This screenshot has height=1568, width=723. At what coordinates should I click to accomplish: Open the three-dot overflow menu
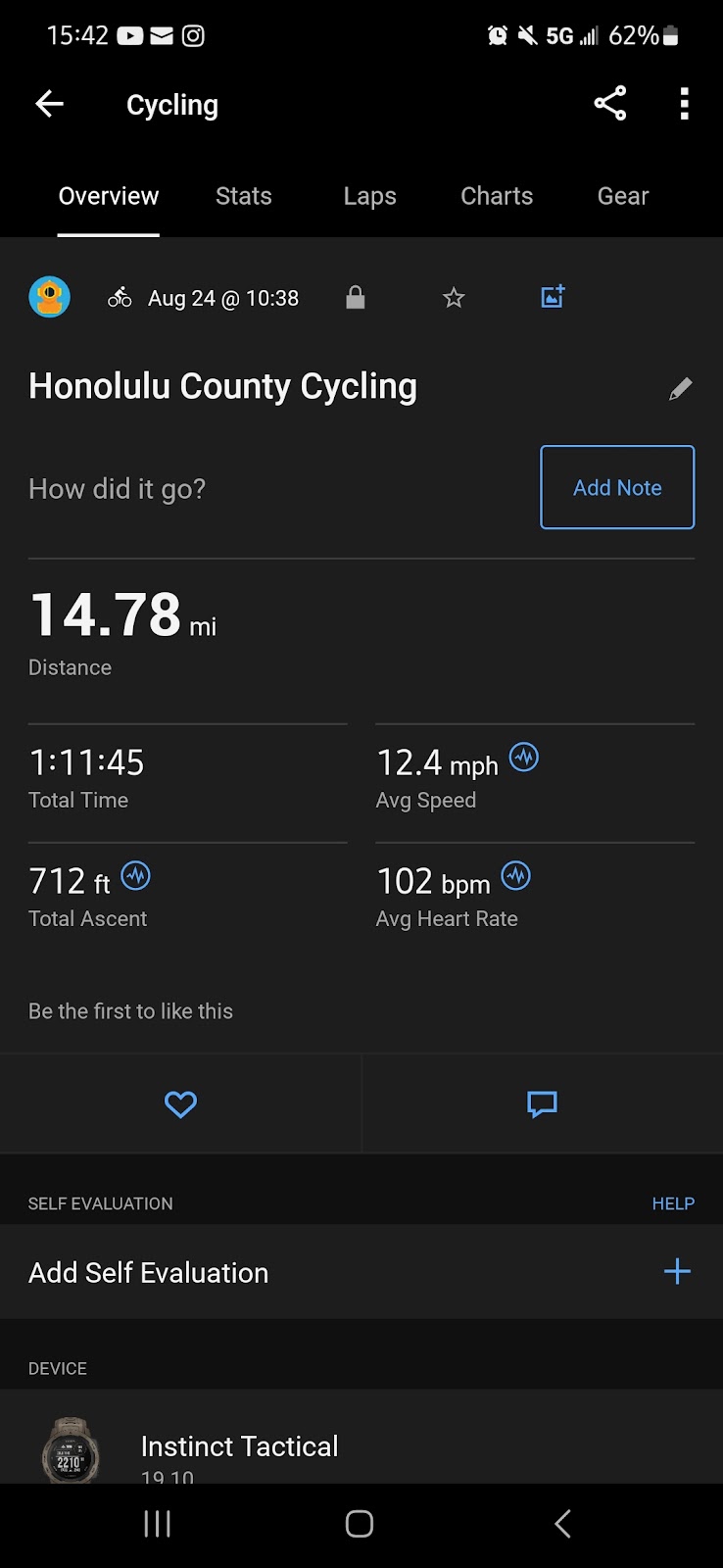click(685, 103)
